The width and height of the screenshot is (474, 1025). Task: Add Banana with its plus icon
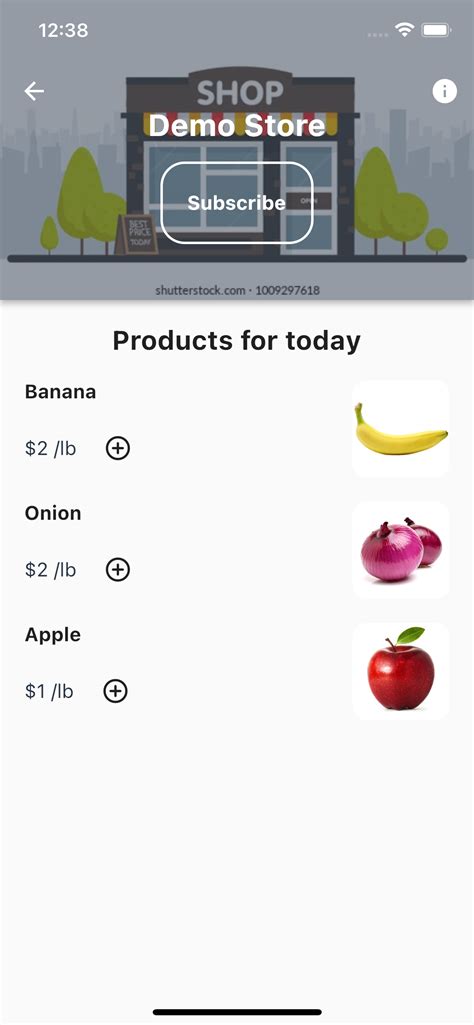pyautogui.click(x=118, y=448)
